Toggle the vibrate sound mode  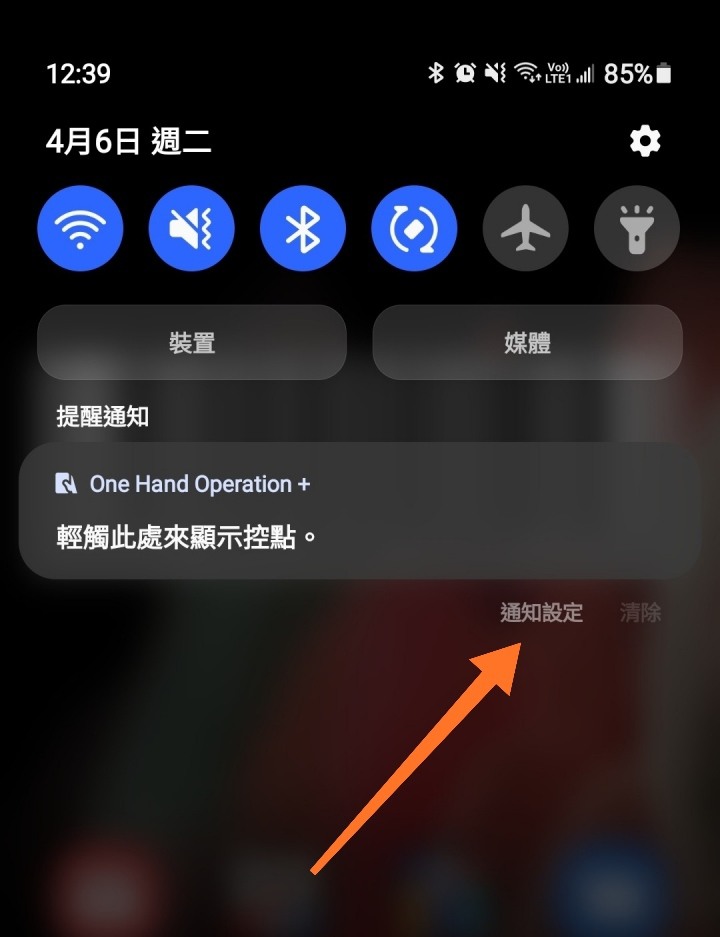[x=191, y=229]
